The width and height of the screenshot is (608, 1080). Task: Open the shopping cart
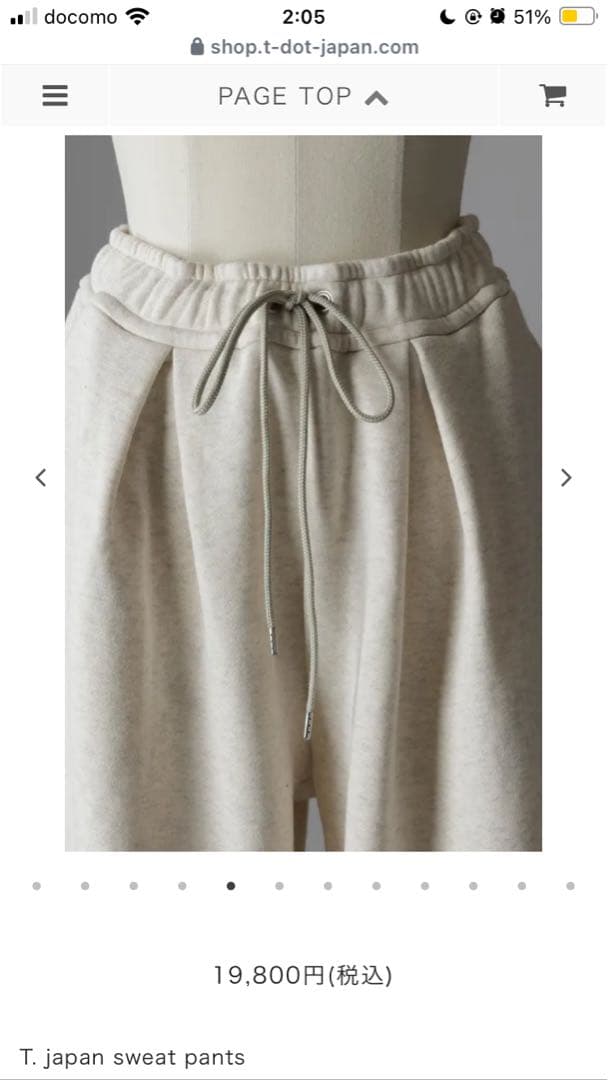(552, 96)
